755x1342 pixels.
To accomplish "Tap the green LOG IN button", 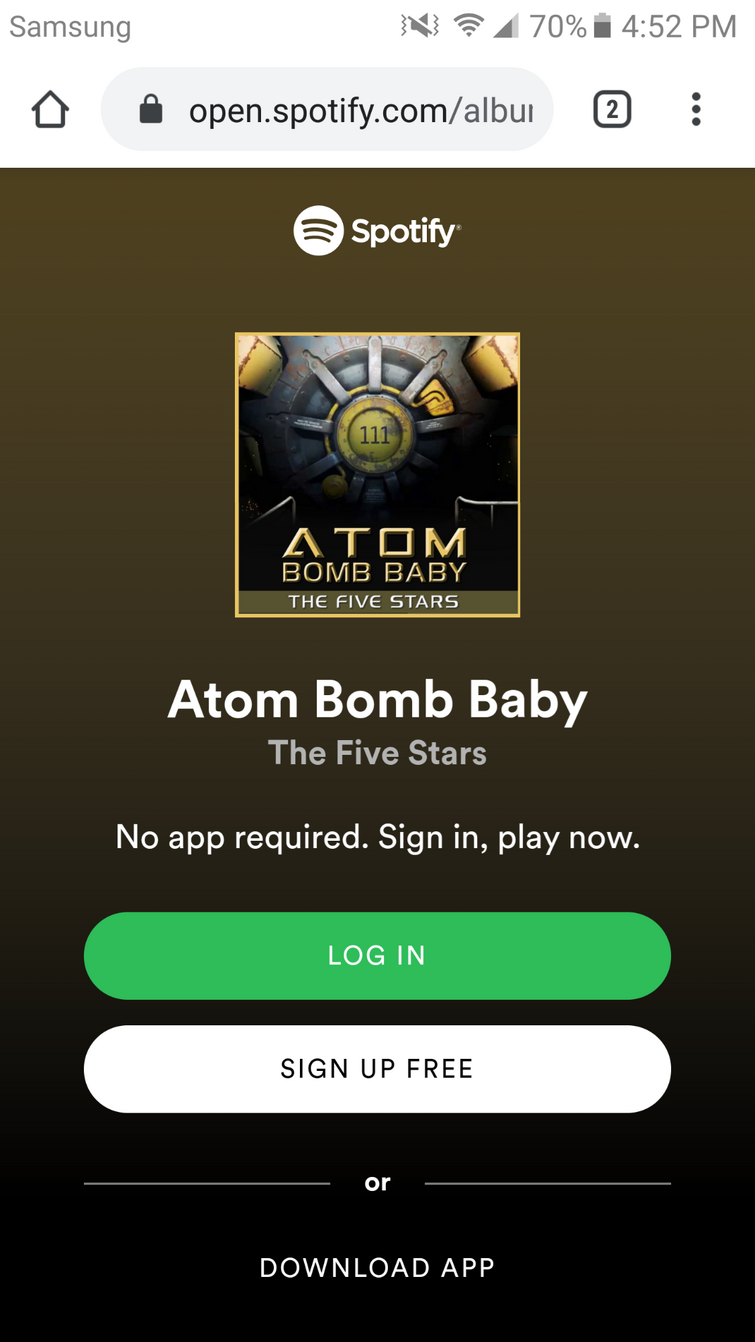I will [x=377, y=955].
